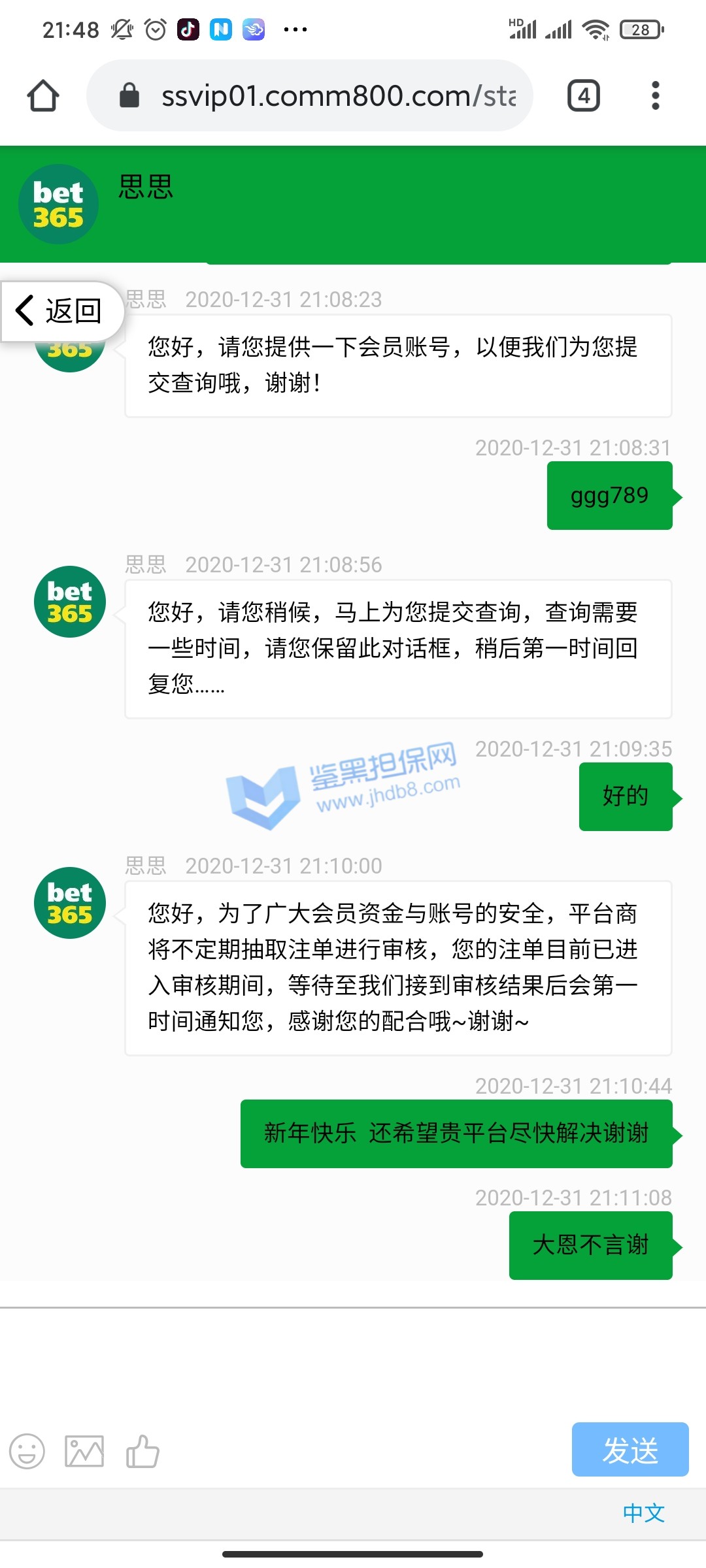This screenshot has width=706, height=1568.
Task: Go to the browser home page
Action: (x=43, y=96)
